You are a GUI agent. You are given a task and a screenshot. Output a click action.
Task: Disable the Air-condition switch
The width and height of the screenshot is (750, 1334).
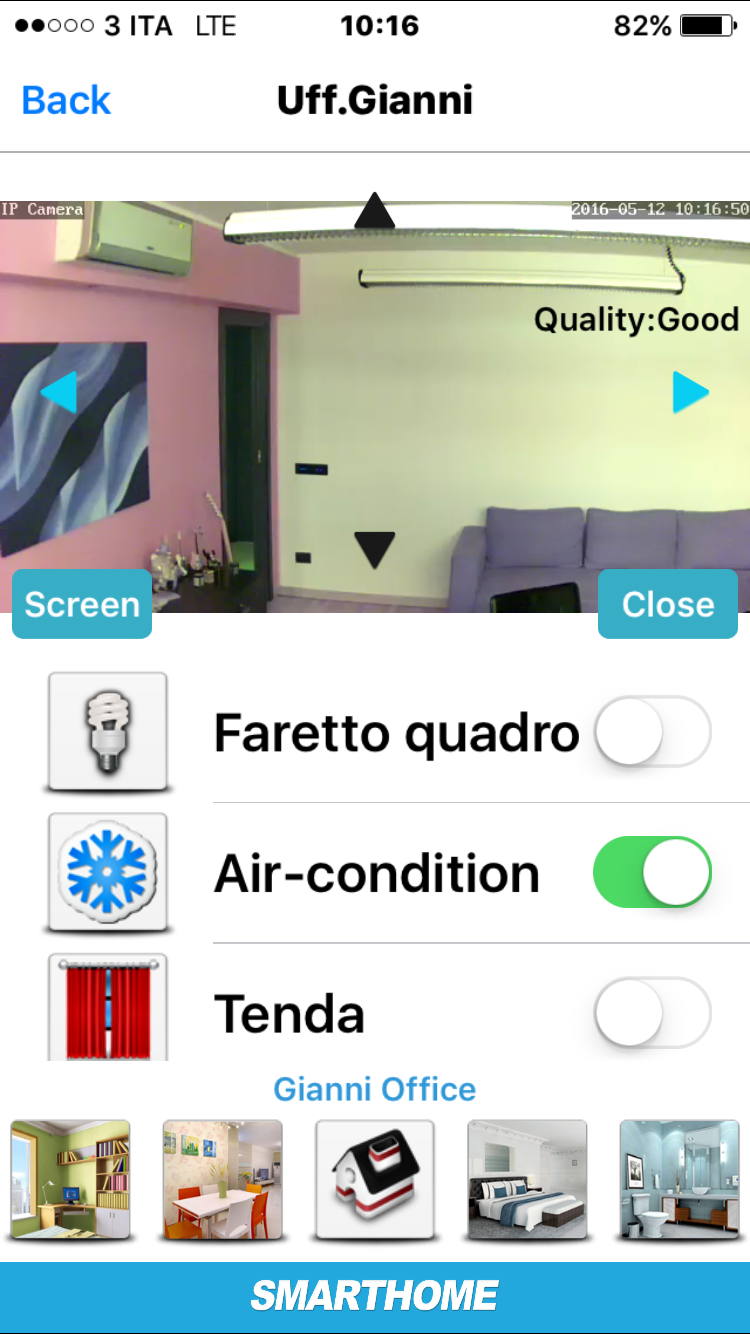652,872
